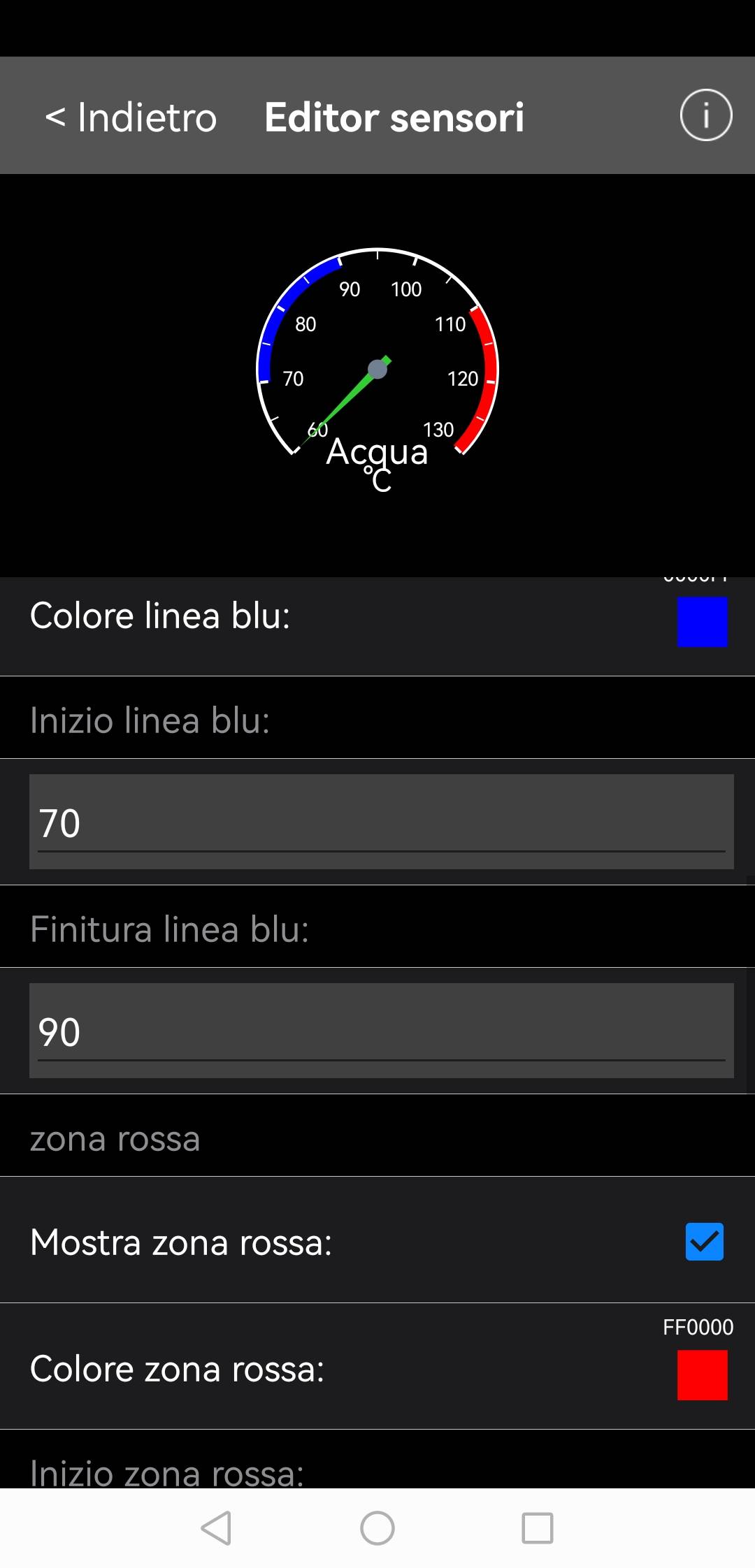Open the info icon in the header
The width and height of the screenshot is (755, 1568).
(705, 115)
